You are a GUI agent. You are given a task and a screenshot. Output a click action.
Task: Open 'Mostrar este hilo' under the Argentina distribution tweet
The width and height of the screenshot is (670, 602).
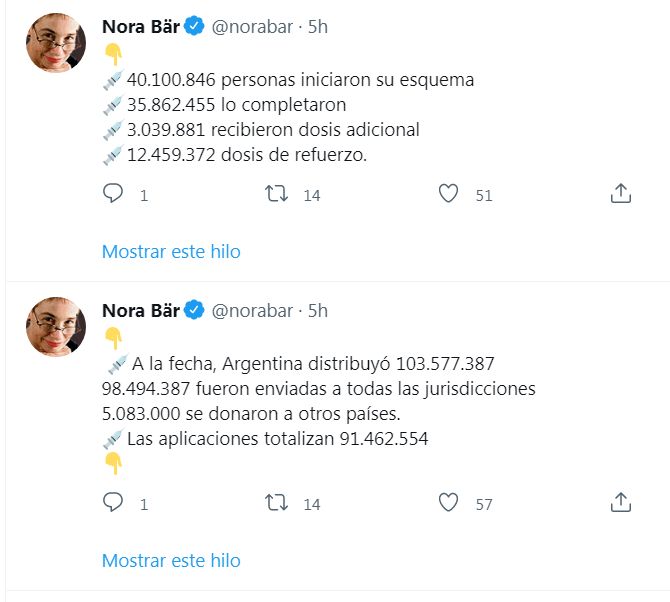(x=171, y=560)
